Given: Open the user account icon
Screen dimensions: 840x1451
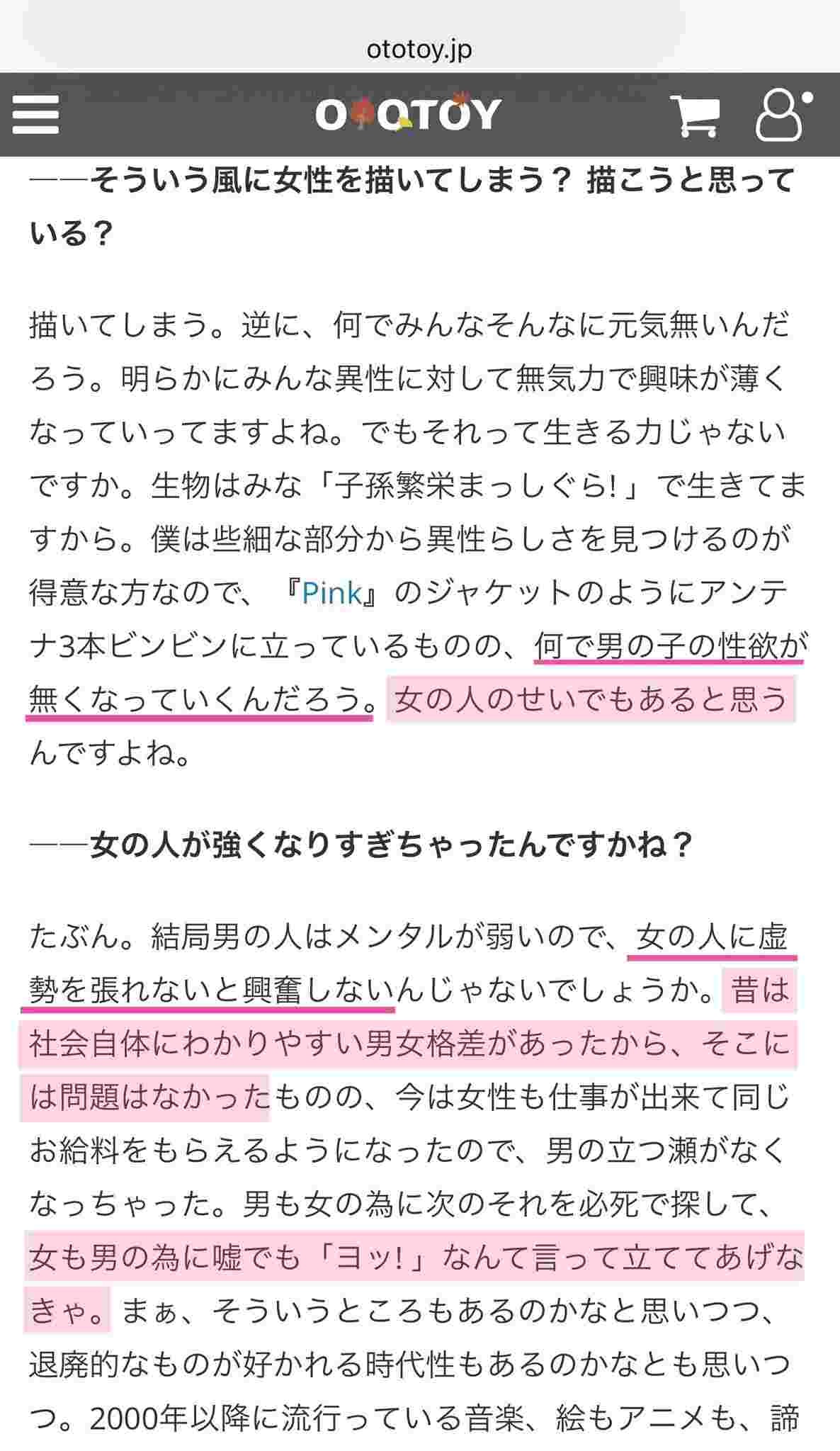Looking at the screenshot, I should 781,115.
